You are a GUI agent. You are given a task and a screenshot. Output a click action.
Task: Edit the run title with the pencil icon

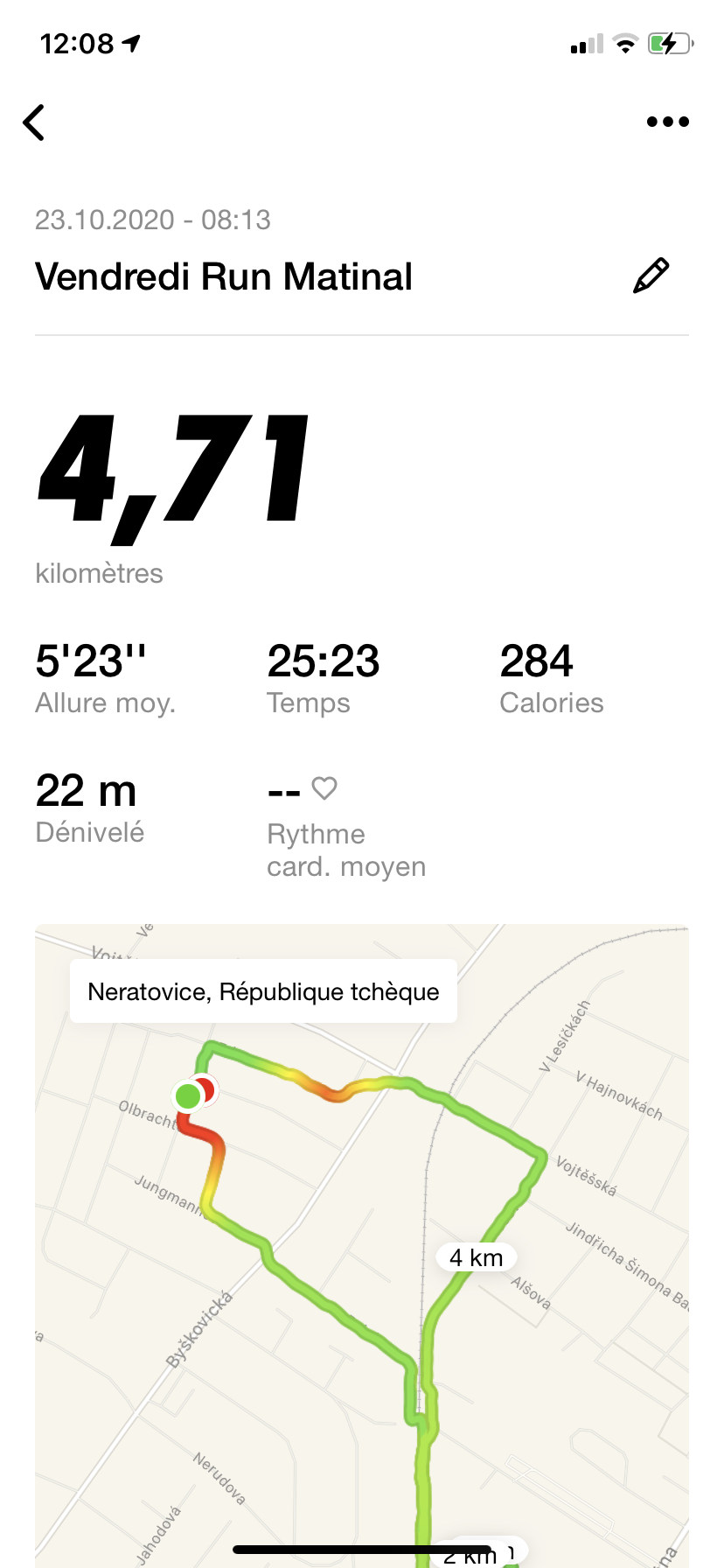[651, 276]
